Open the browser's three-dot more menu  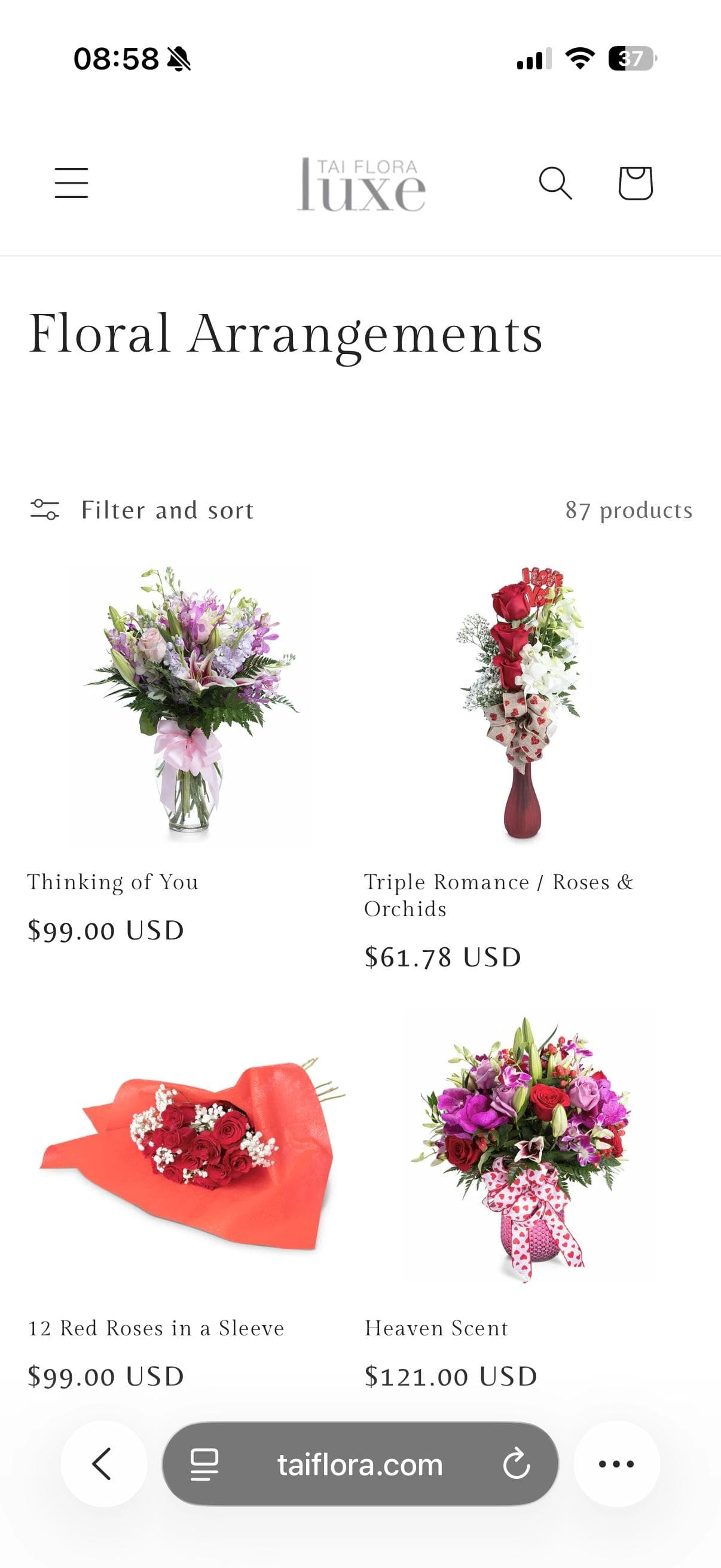[x=616, y=1464]
